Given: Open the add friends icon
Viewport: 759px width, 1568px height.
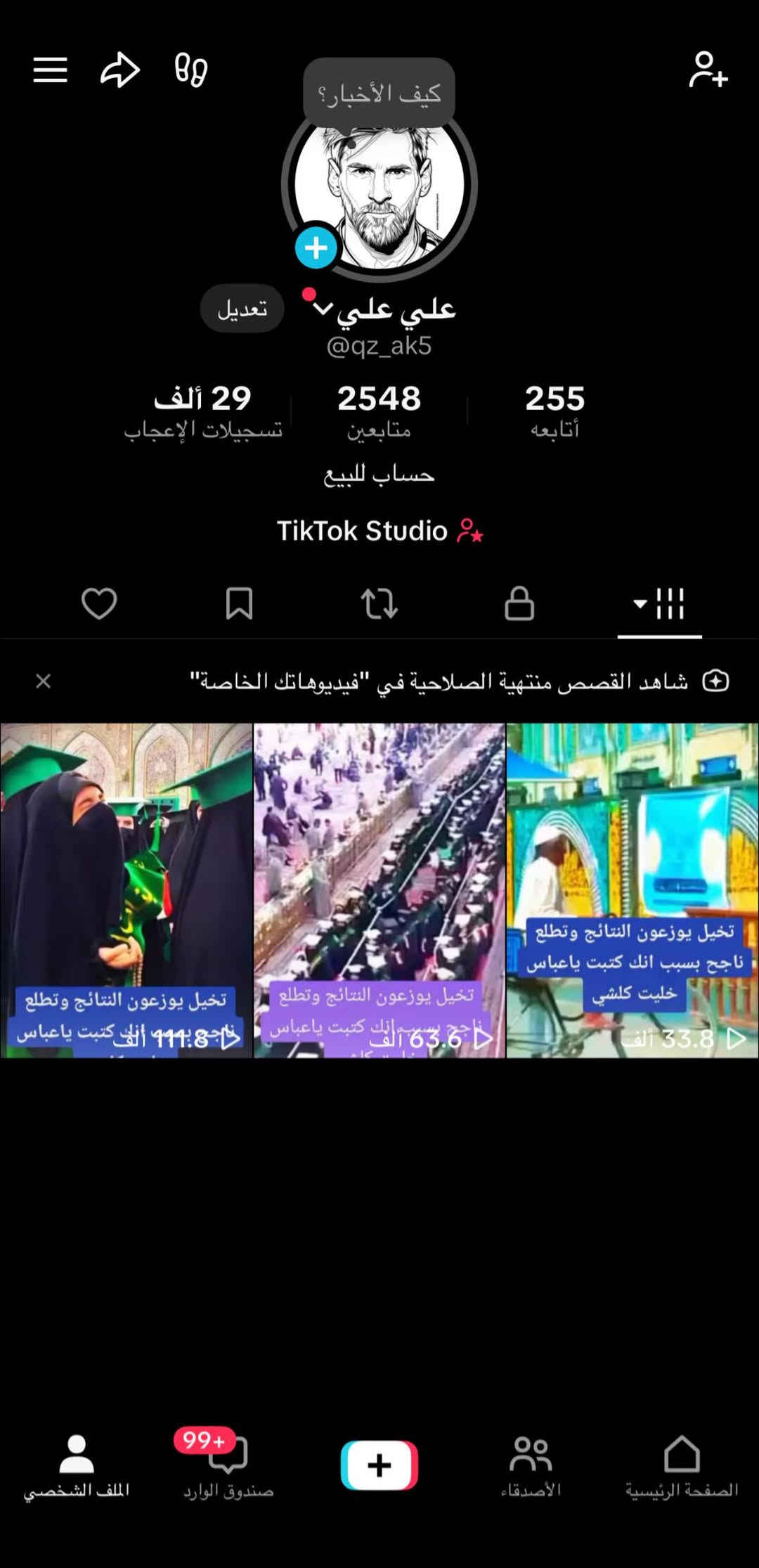Looking at the screenshot, I should (x=708, y=70).
